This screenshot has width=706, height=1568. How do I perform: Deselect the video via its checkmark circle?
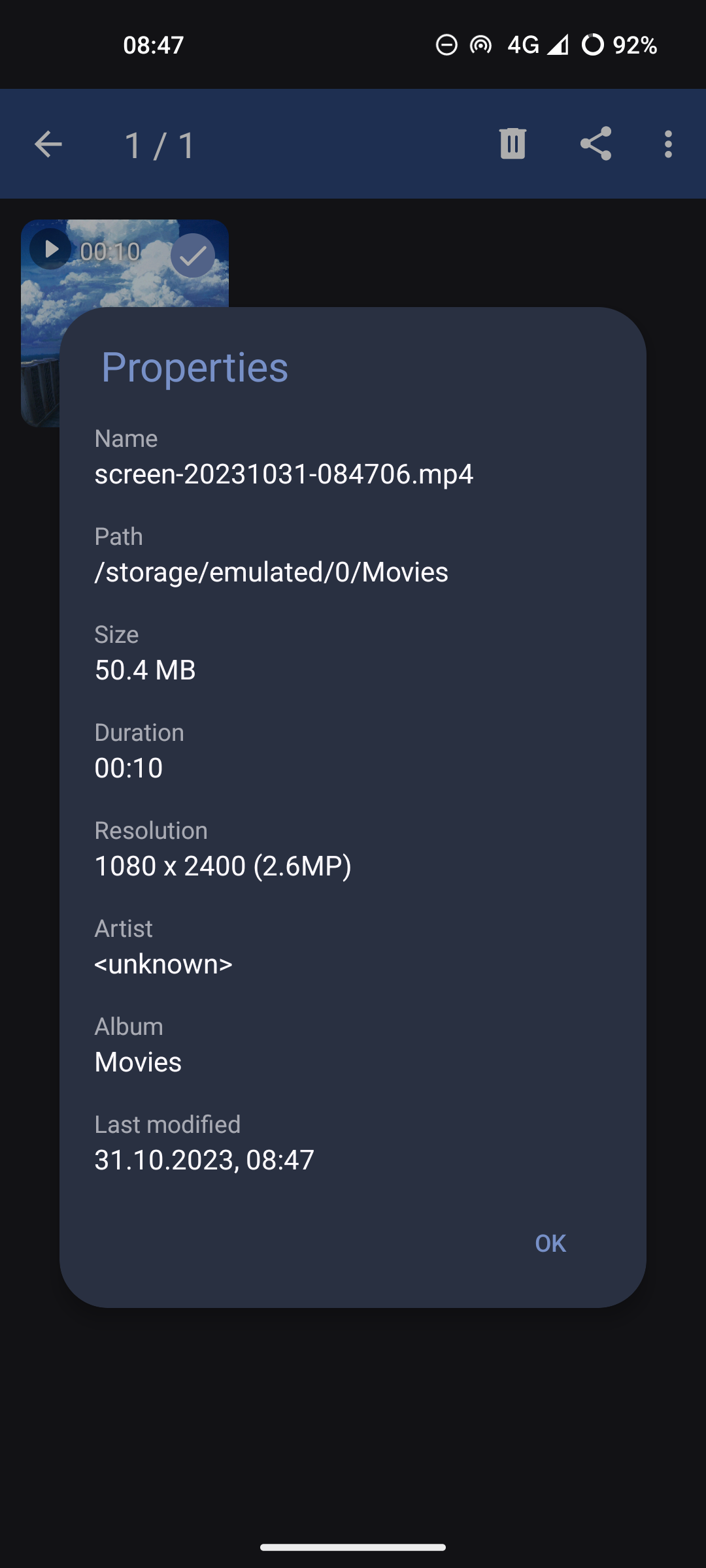(x=193, y=253)
